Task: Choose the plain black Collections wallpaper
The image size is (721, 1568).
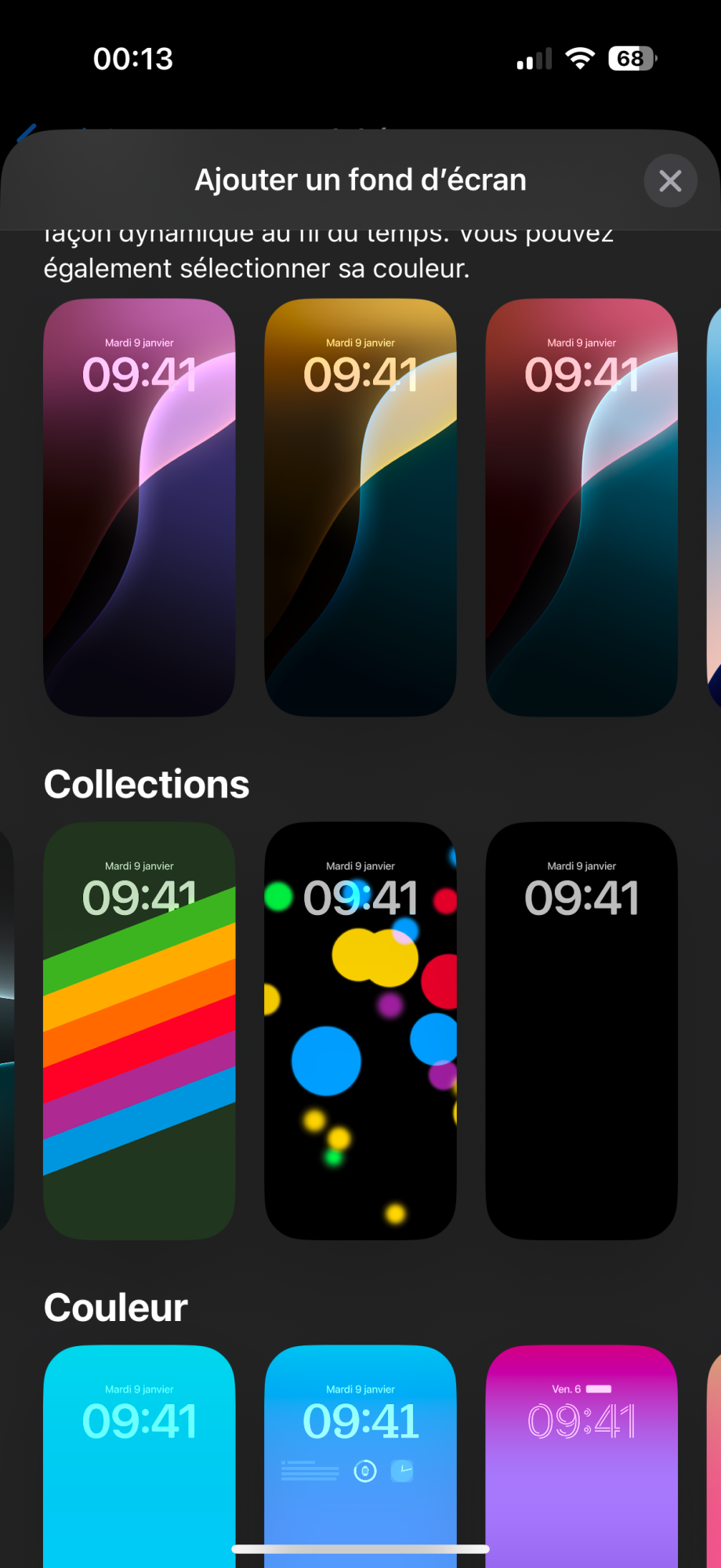Action: tap(582, 1030)
